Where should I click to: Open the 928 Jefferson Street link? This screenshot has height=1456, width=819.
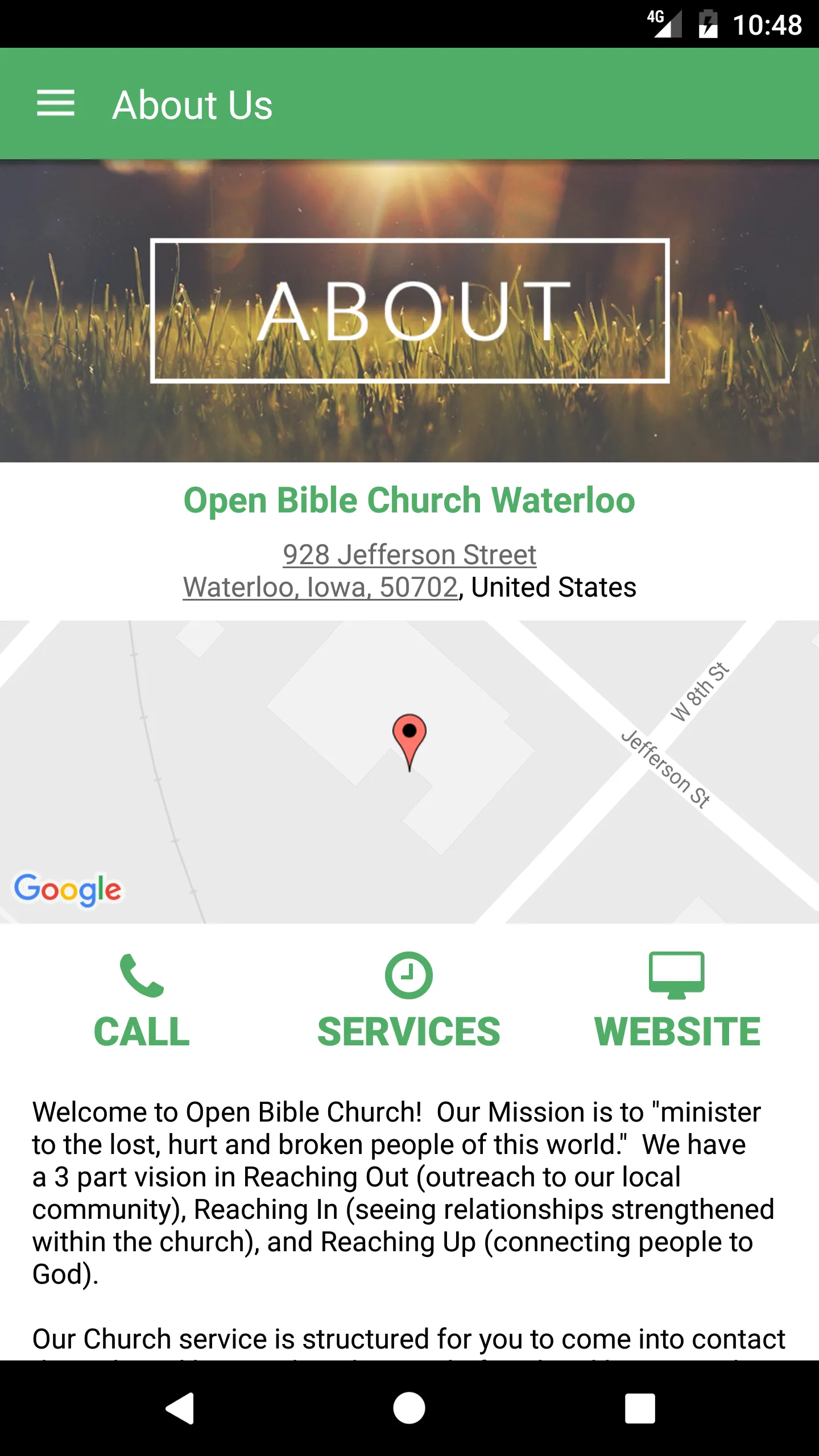point(408,555)
